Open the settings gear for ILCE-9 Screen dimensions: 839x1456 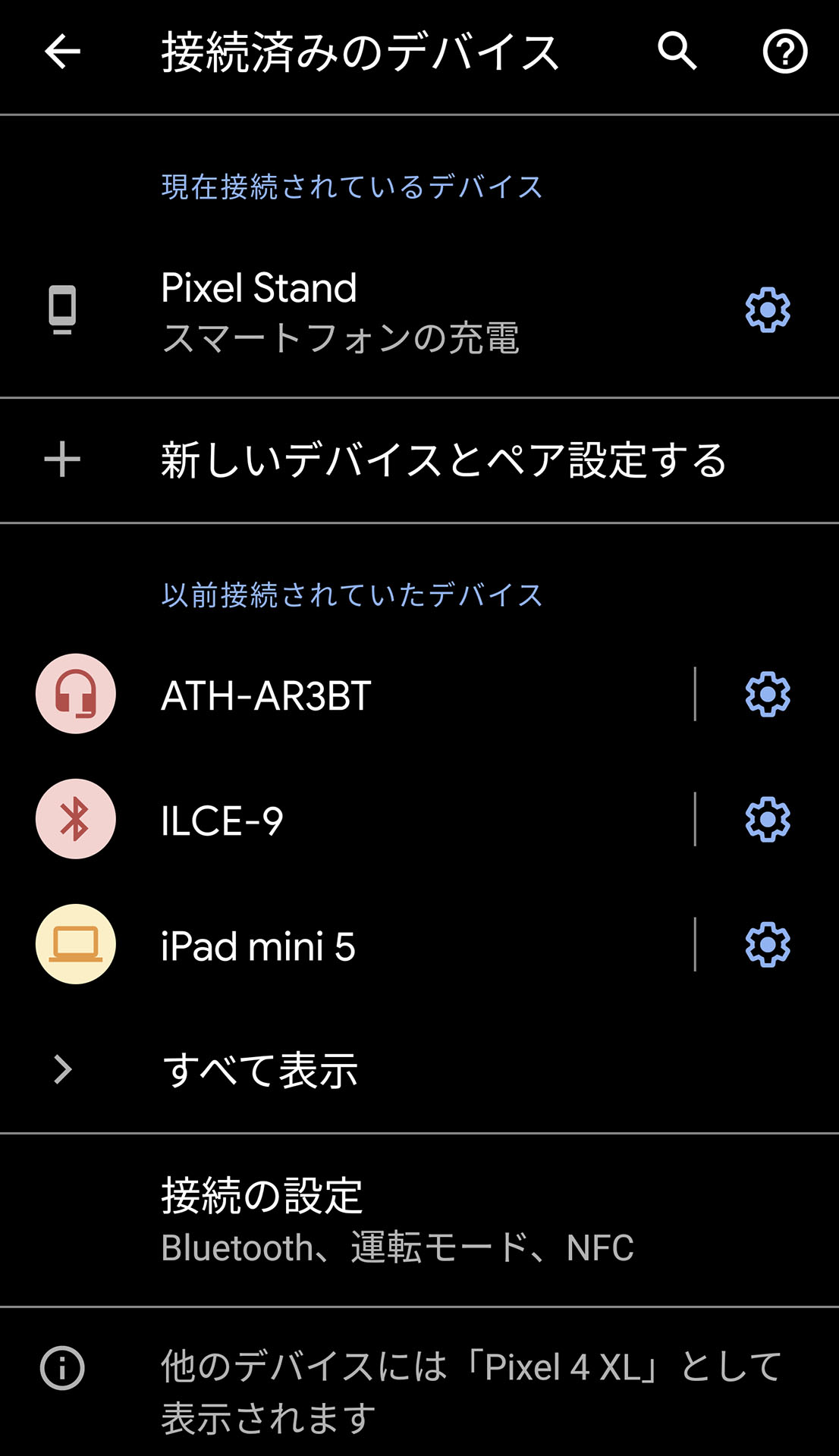(768, 819)
